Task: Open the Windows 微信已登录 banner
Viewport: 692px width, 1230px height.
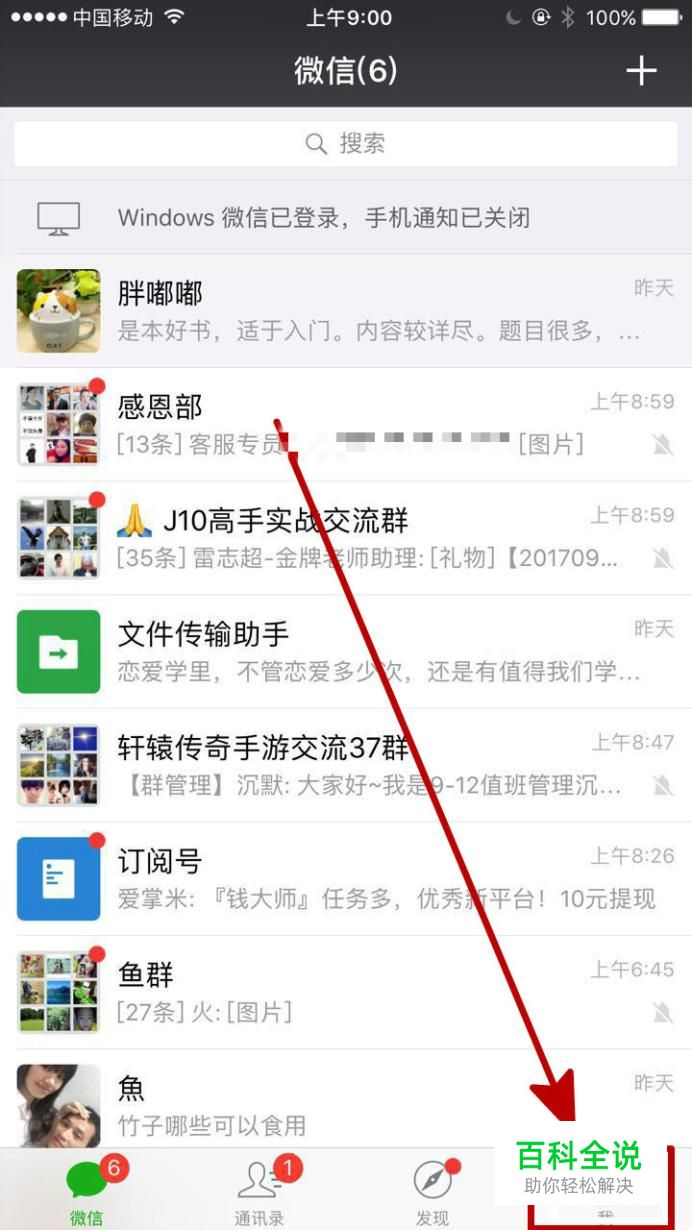Action: [x=346, y=217]
